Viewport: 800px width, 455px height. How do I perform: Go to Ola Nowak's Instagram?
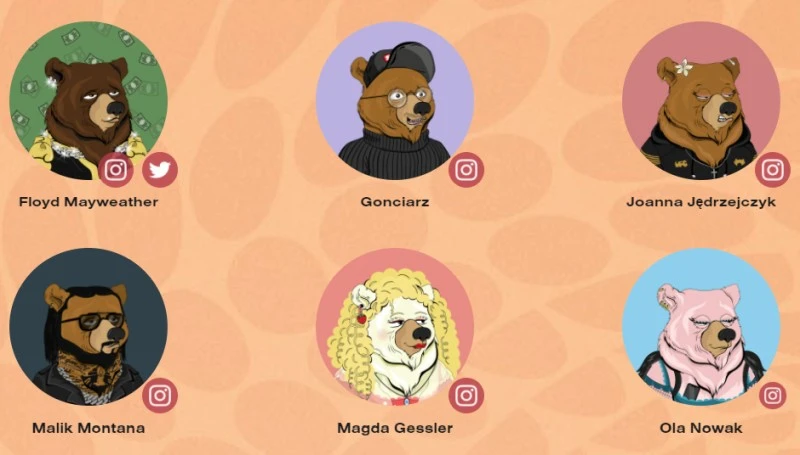772,396
